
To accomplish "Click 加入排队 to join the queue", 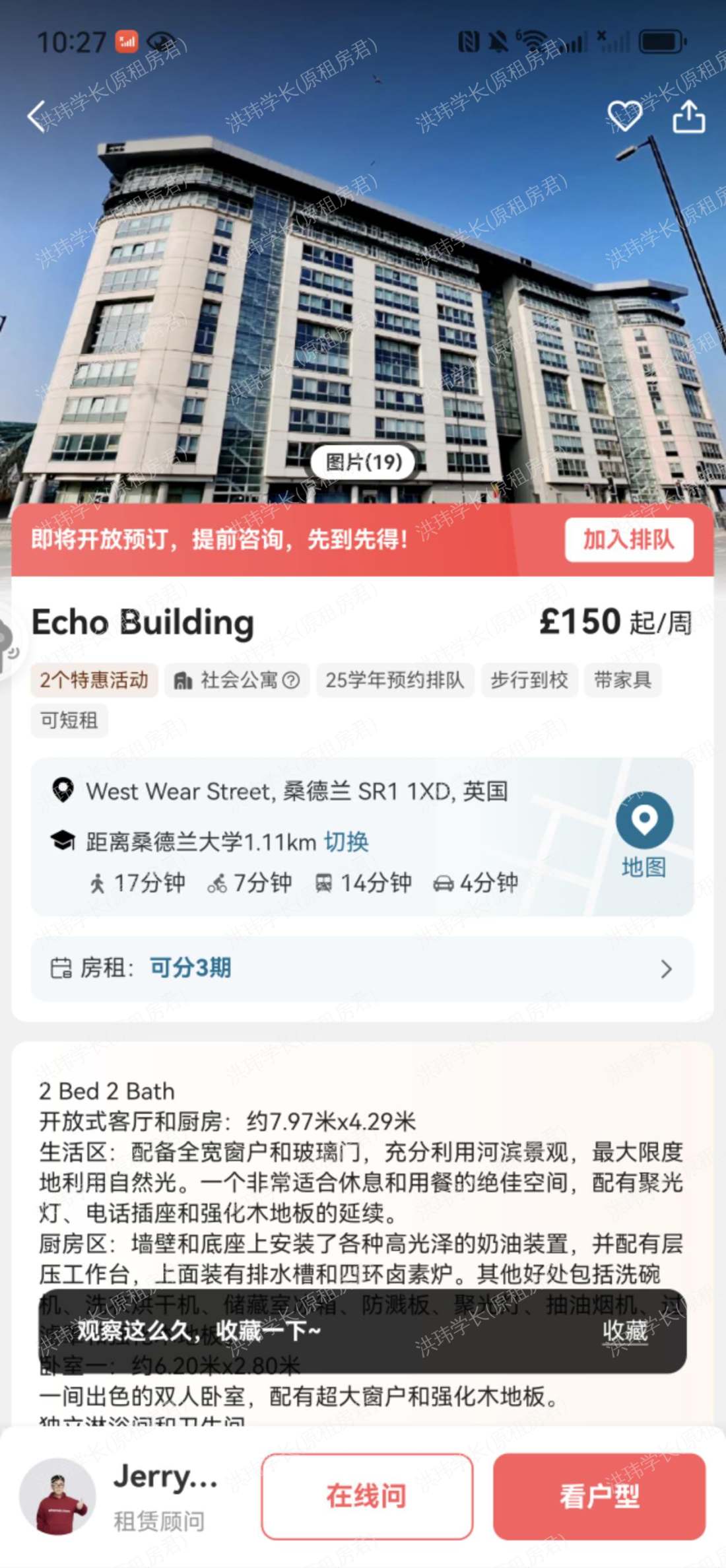I will coord(627,540).
